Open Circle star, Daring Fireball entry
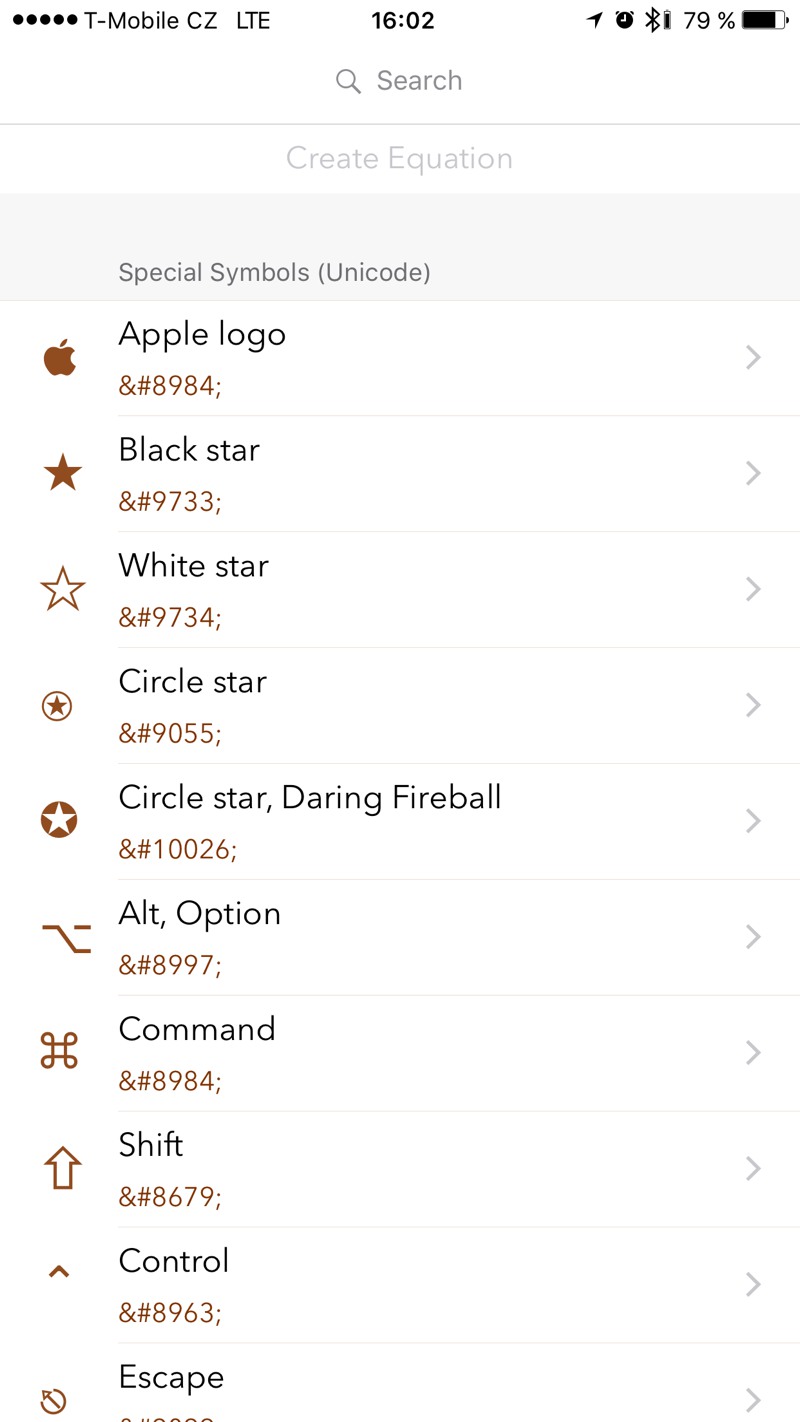This screenshot has height=1422, width=800. pos(400,822)
